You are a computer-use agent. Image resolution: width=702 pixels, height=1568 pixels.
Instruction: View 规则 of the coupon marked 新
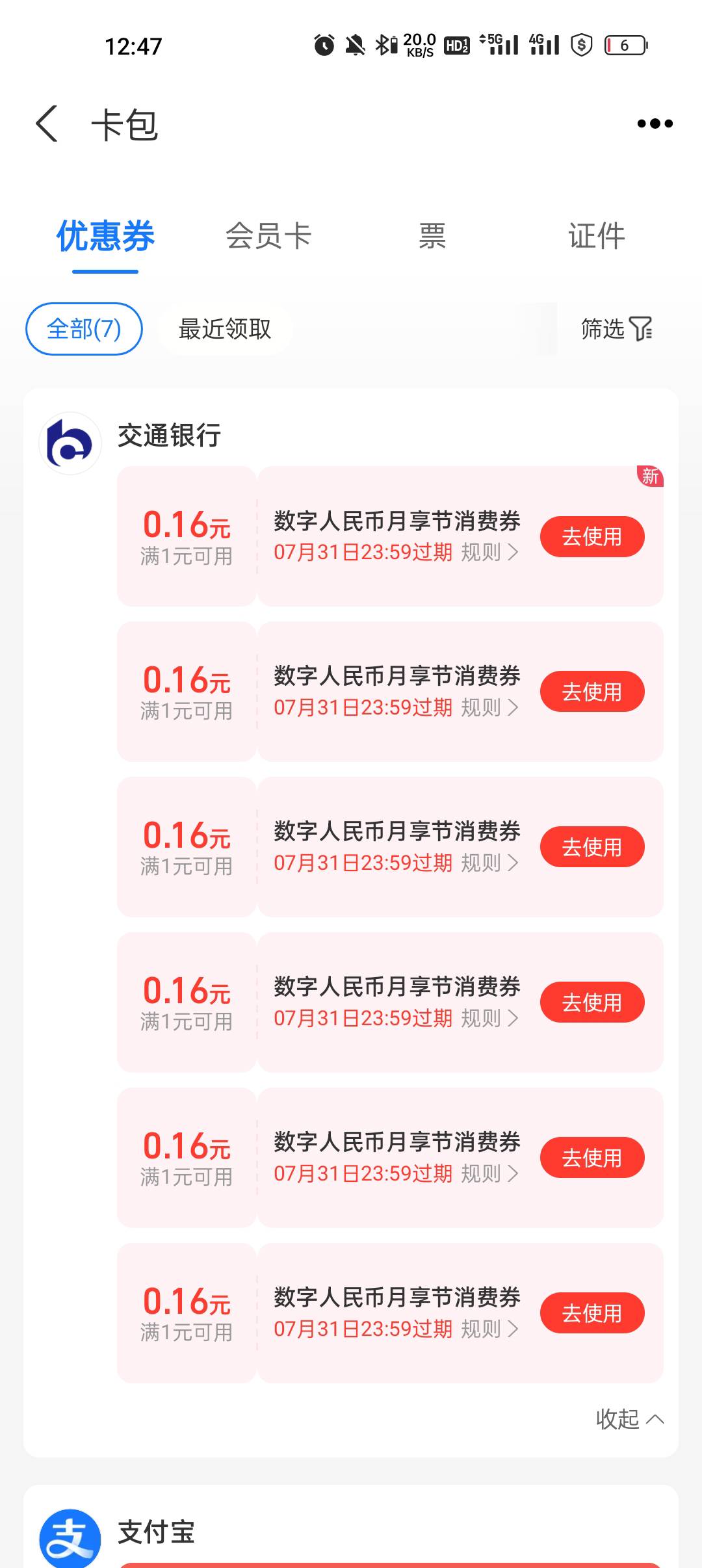(489, 553)
